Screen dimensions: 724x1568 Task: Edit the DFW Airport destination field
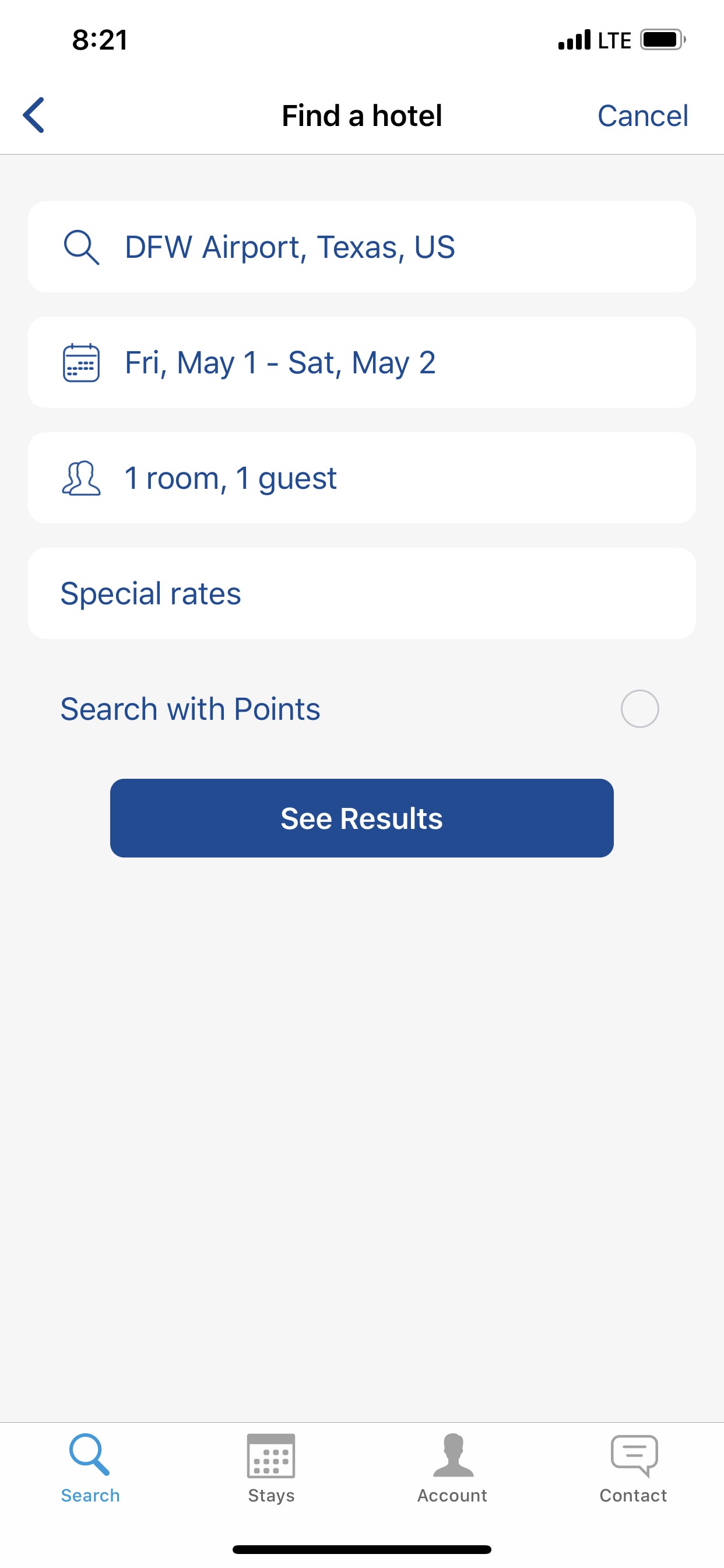[362, 247]
